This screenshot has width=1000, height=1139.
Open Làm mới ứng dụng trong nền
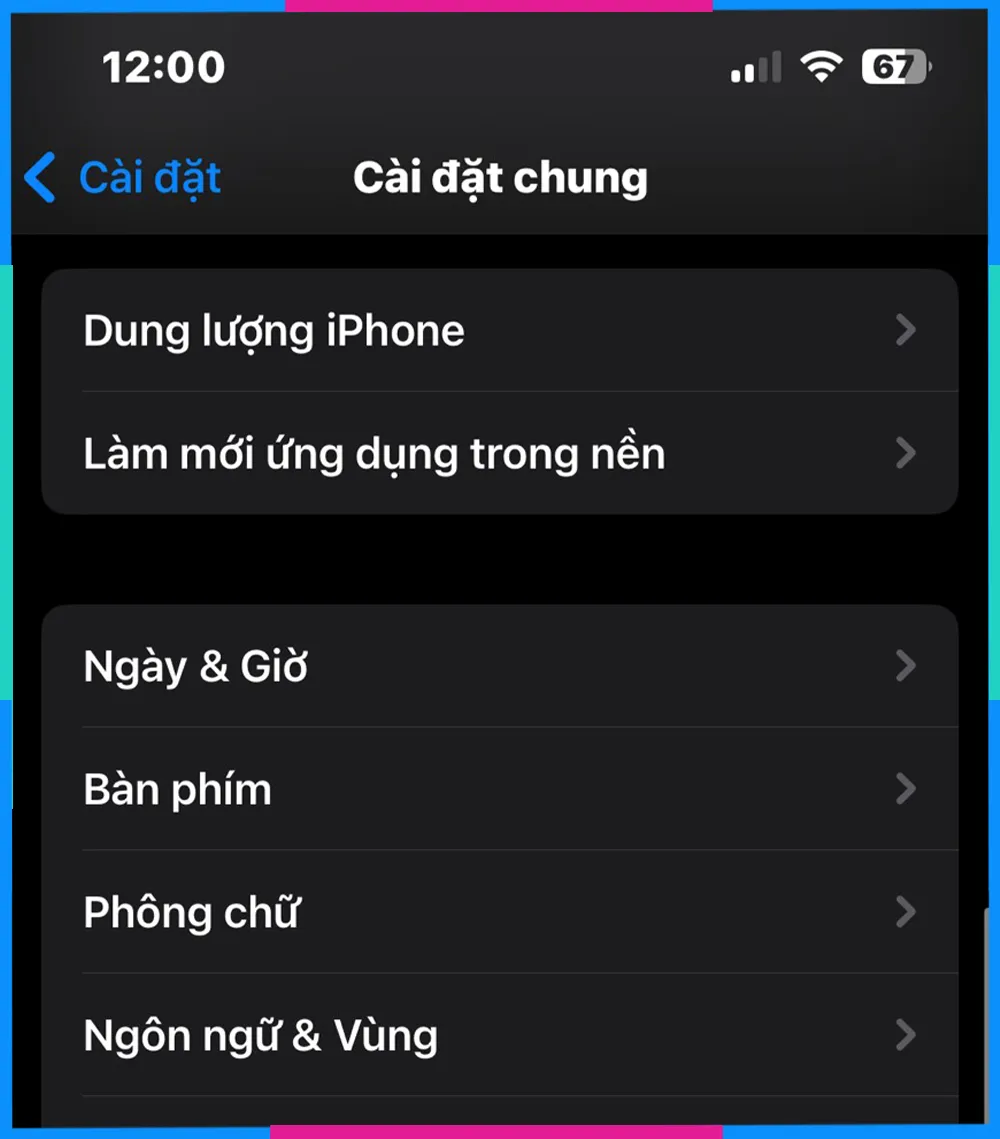[x=373, y=452]
